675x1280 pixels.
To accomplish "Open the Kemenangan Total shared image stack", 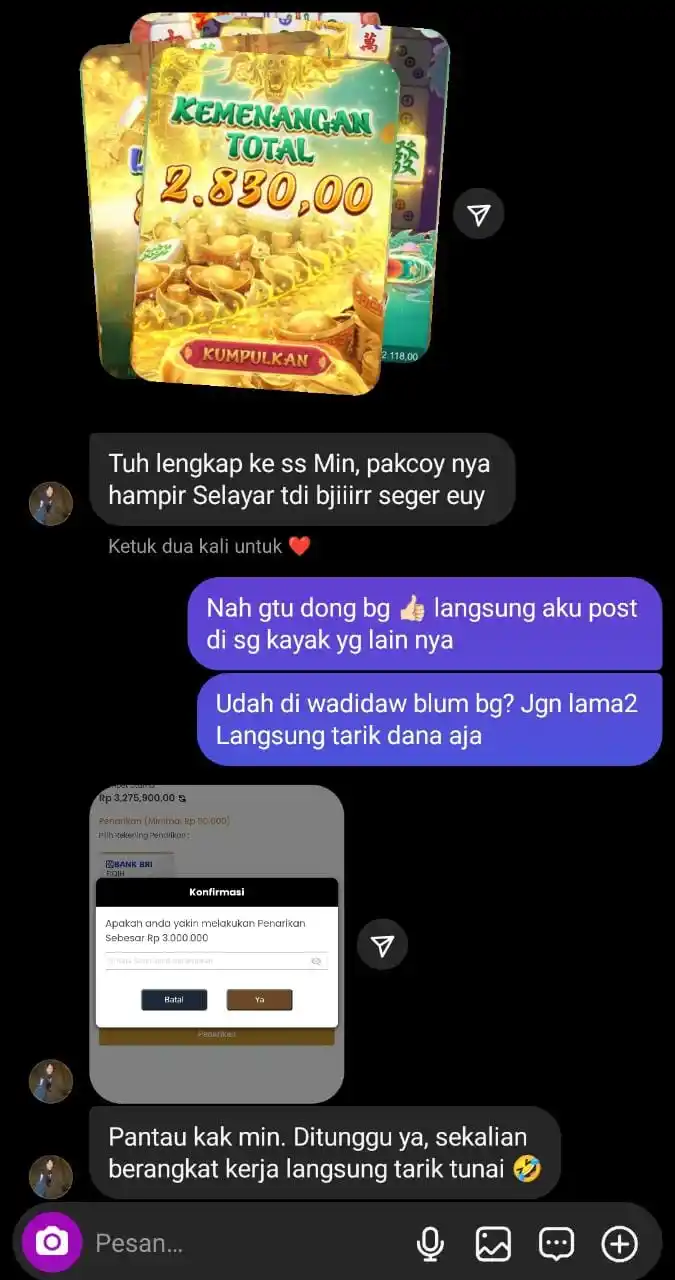I will click(x=265, y=205).
